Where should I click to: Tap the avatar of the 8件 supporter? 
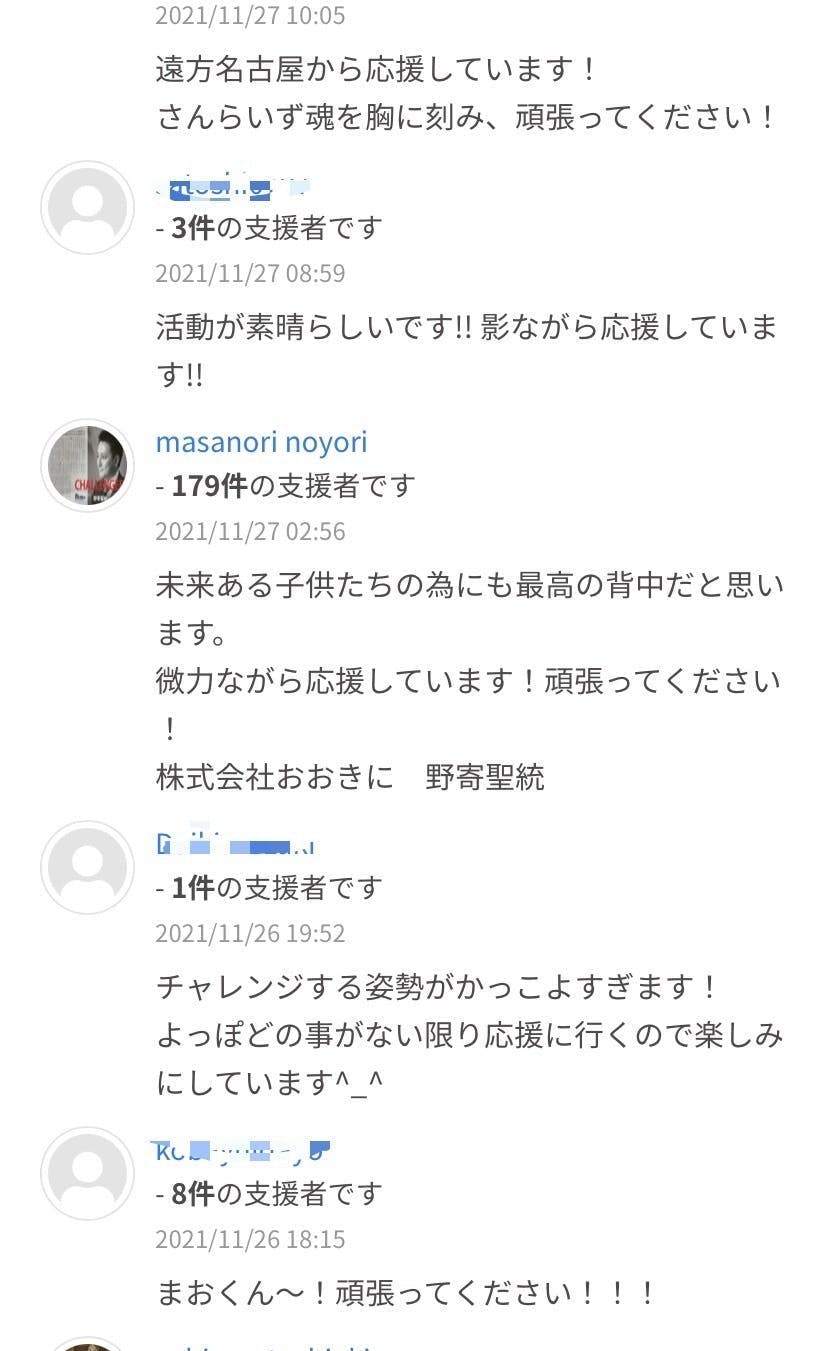pyautogui.click(x=87, y=1173)
